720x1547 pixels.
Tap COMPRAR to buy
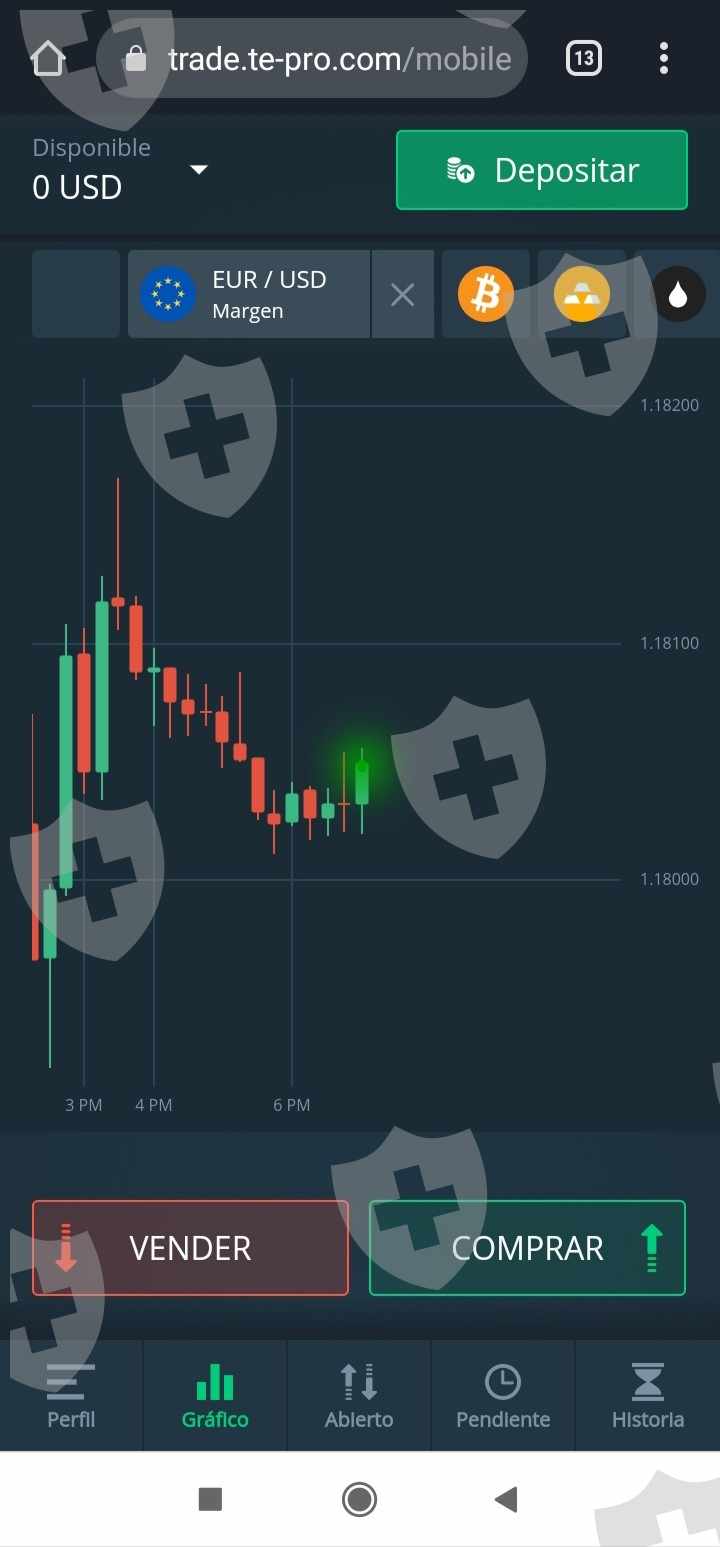coord(527,1248)
